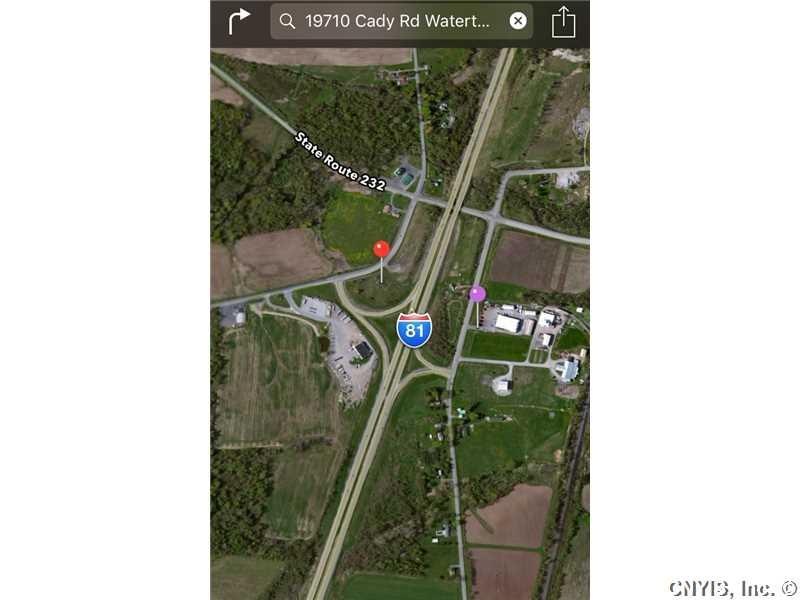The height and width of the screenshot is (600, 800).
Task: Clear the searched address text
Action: pyautogui.click(x=518, y=21)
